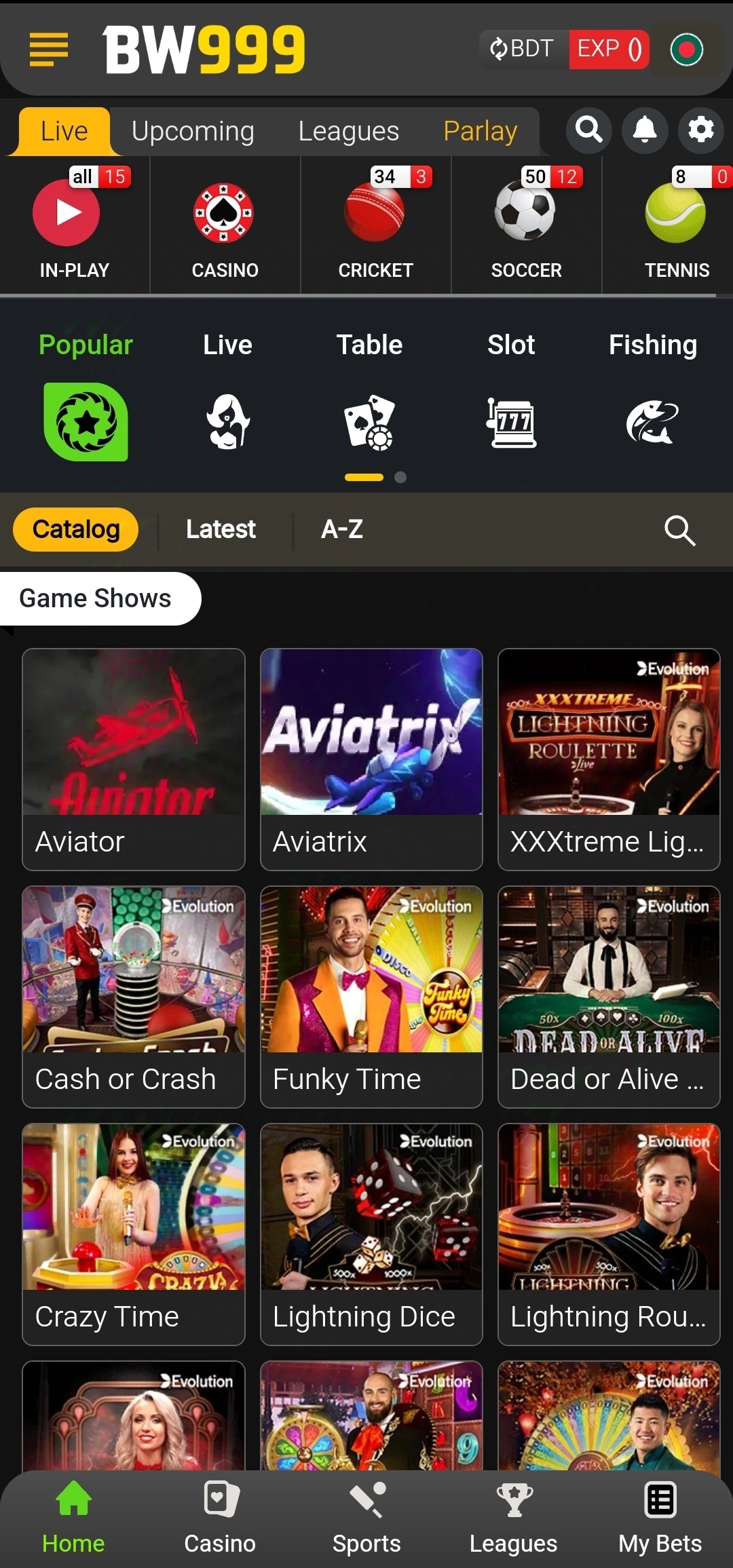
Task: Open the notifications bell
Action: (x=645, y=129)
